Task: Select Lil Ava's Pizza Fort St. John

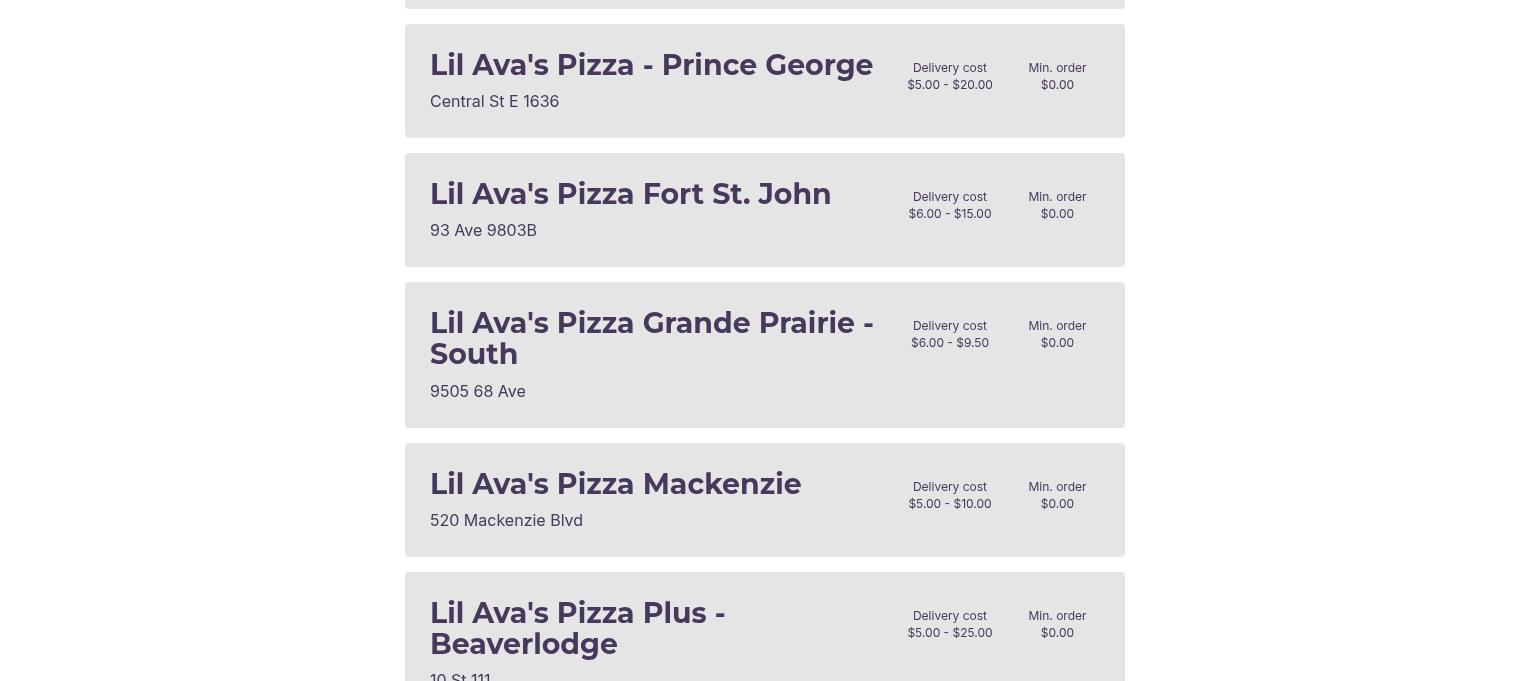Action: [x=630, y=195]
